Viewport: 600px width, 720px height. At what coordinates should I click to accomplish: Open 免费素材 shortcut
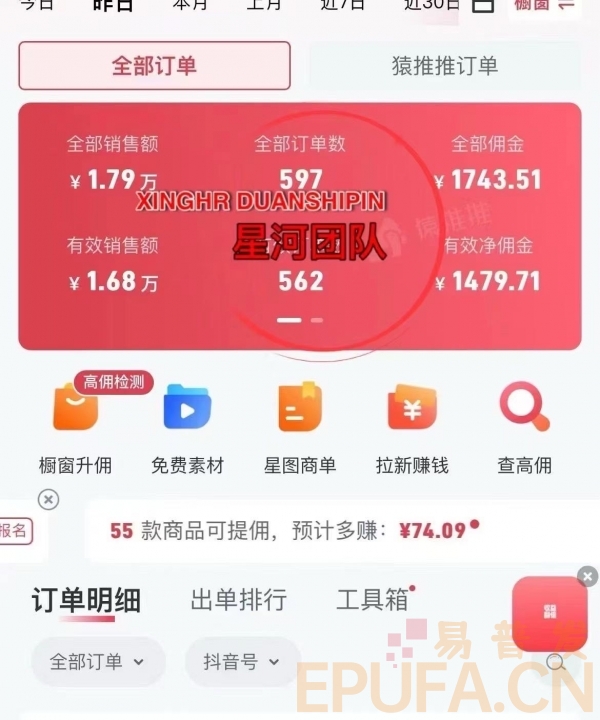[187, 425]
